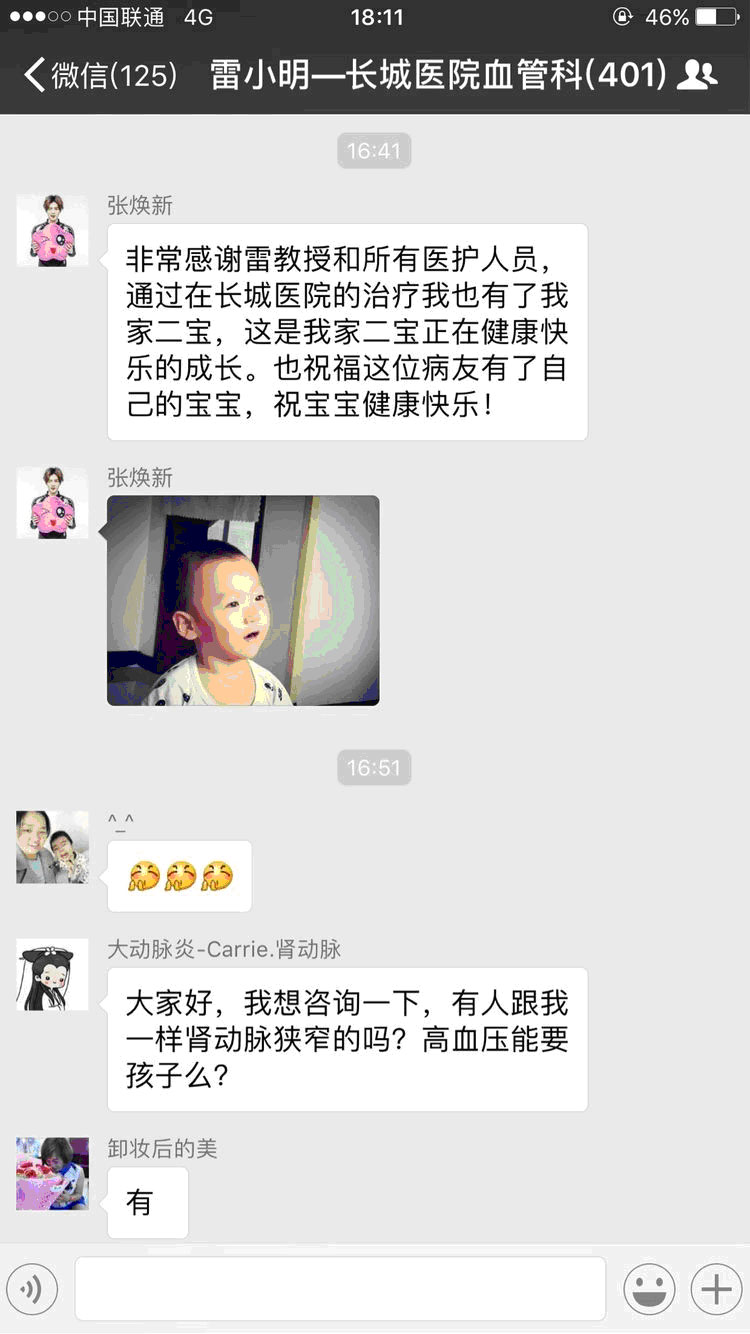The image size is (750, 1334).
Task: Go back to the 微信 chat list
Action: (100, 75)
